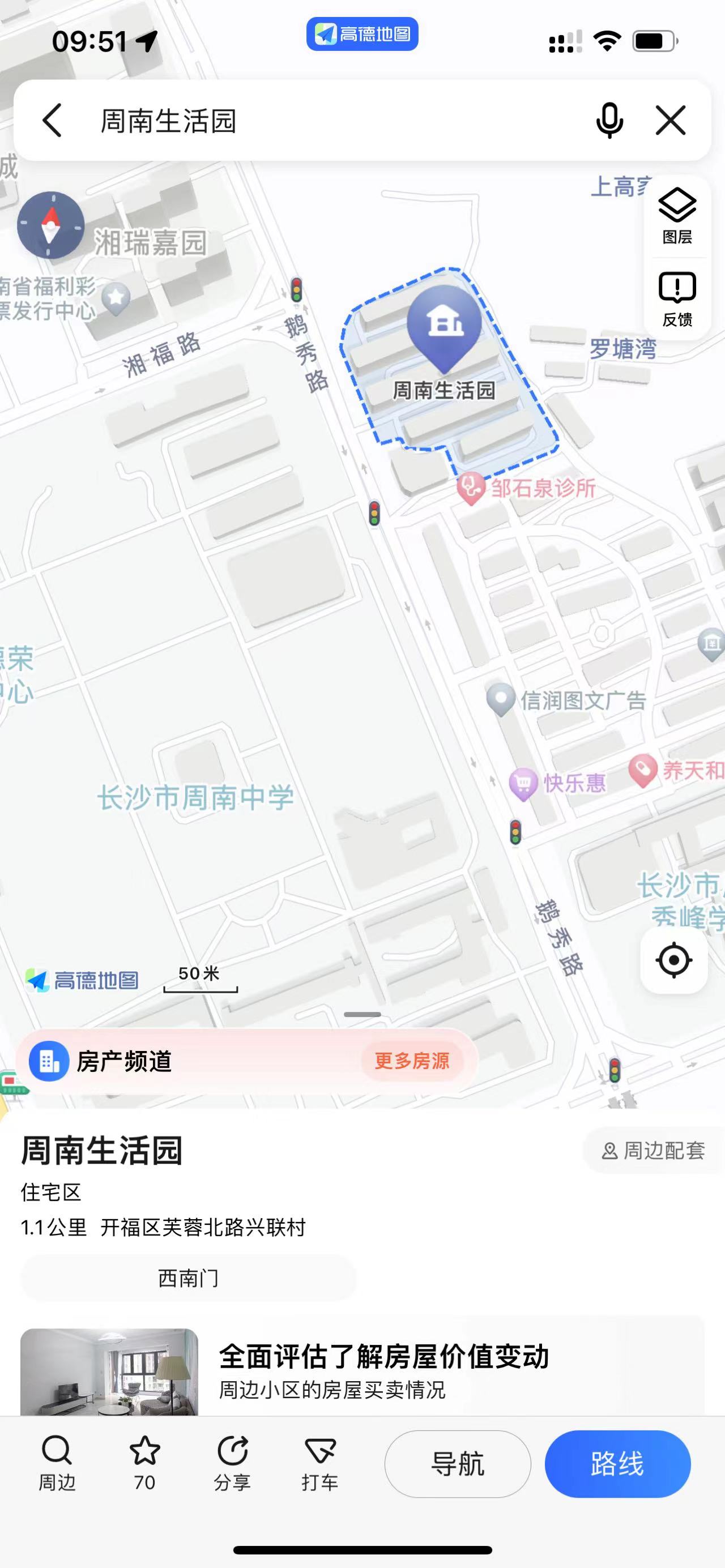Open 周边配套 nearby facilities
725x1568 pixels.
654,1151
